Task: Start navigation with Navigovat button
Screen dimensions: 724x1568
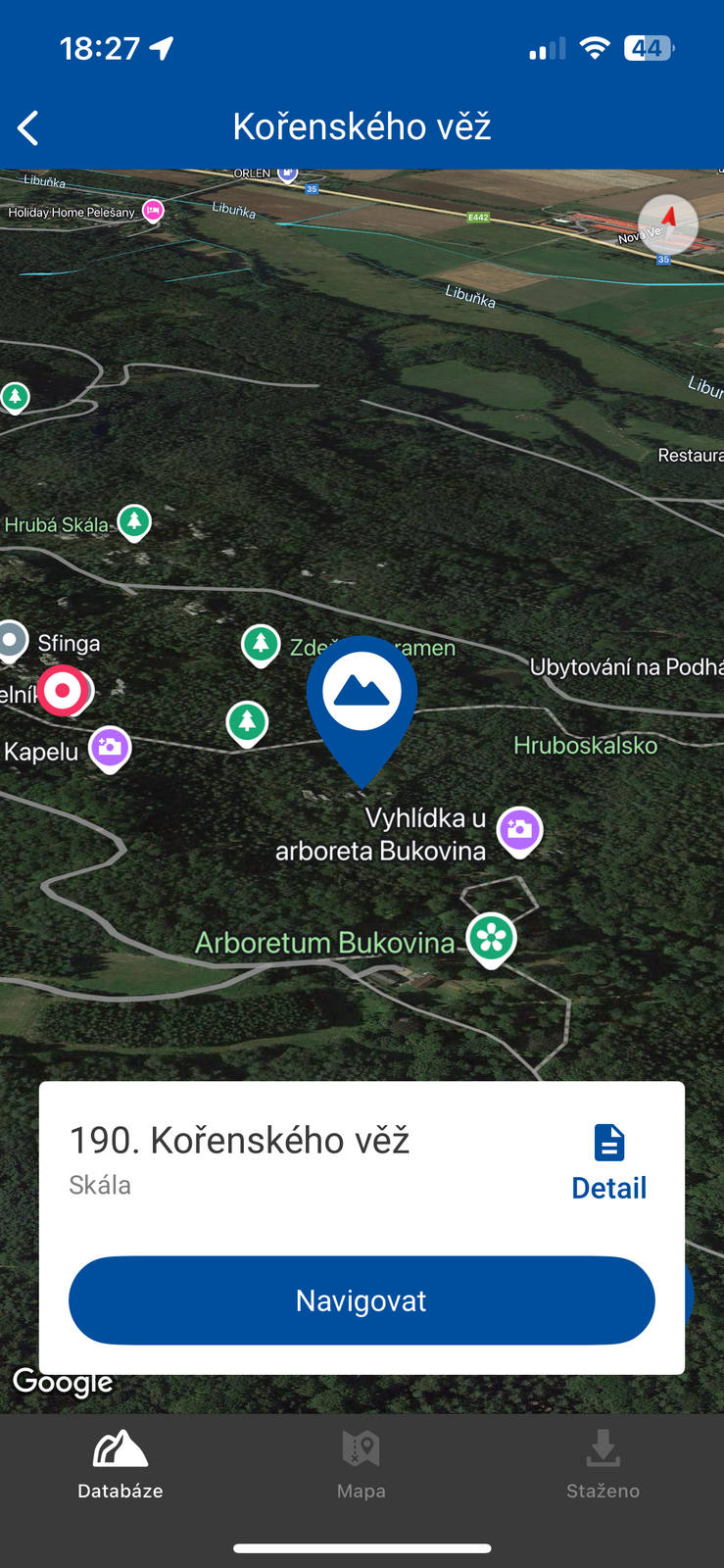Action: (362, 1300)
